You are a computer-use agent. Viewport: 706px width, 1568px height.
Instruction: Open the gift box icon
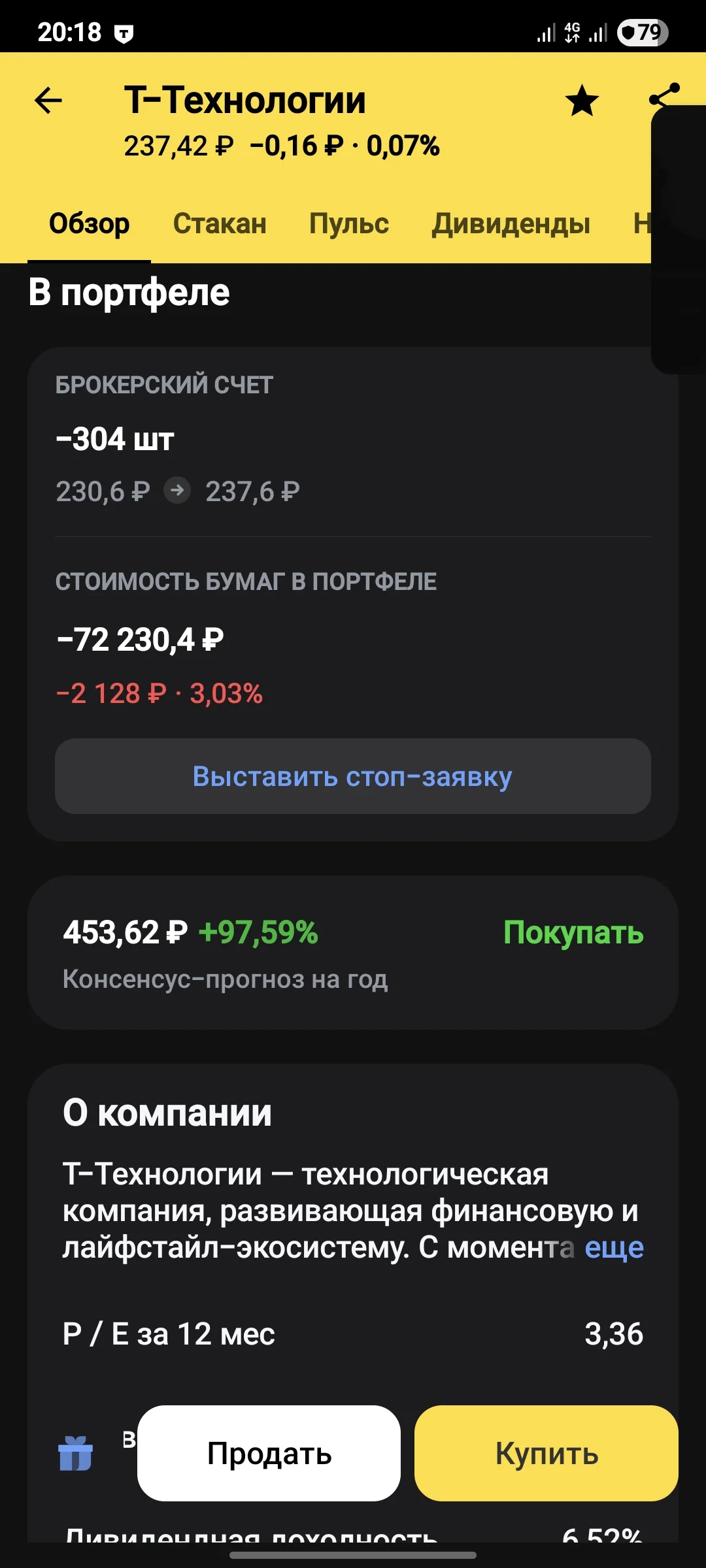[x=75, y=1453]
